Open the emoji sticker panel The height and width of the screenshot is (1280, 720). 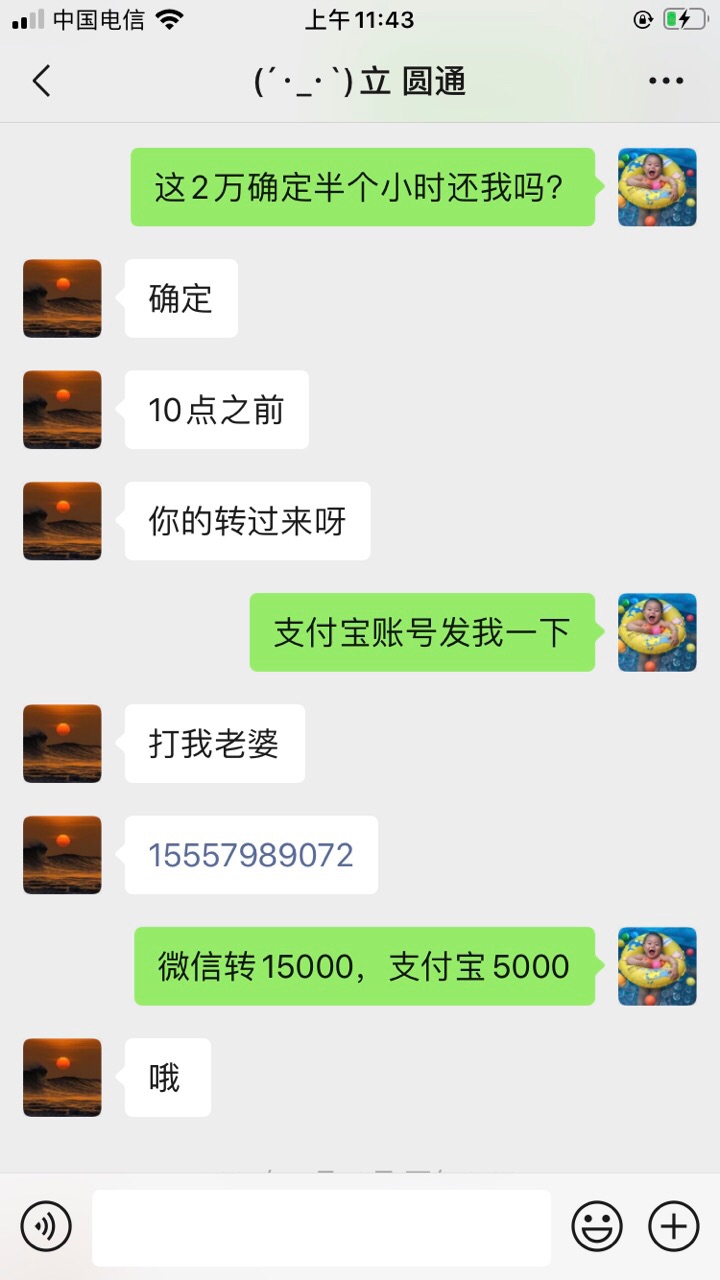point(597,1226)
